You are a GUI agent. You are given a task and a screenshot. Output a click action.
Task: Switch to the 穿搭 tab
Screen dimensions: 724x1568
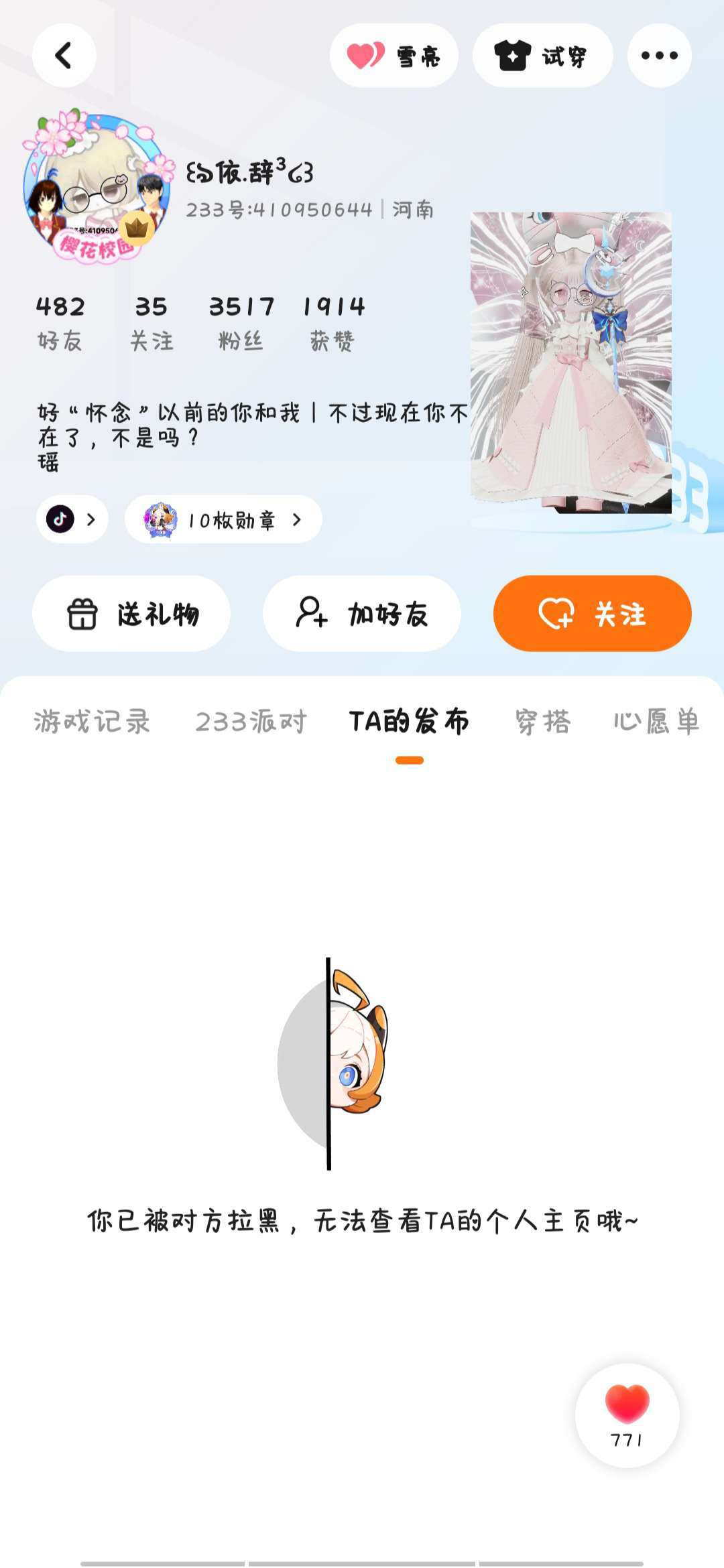[x=542, y=722]
